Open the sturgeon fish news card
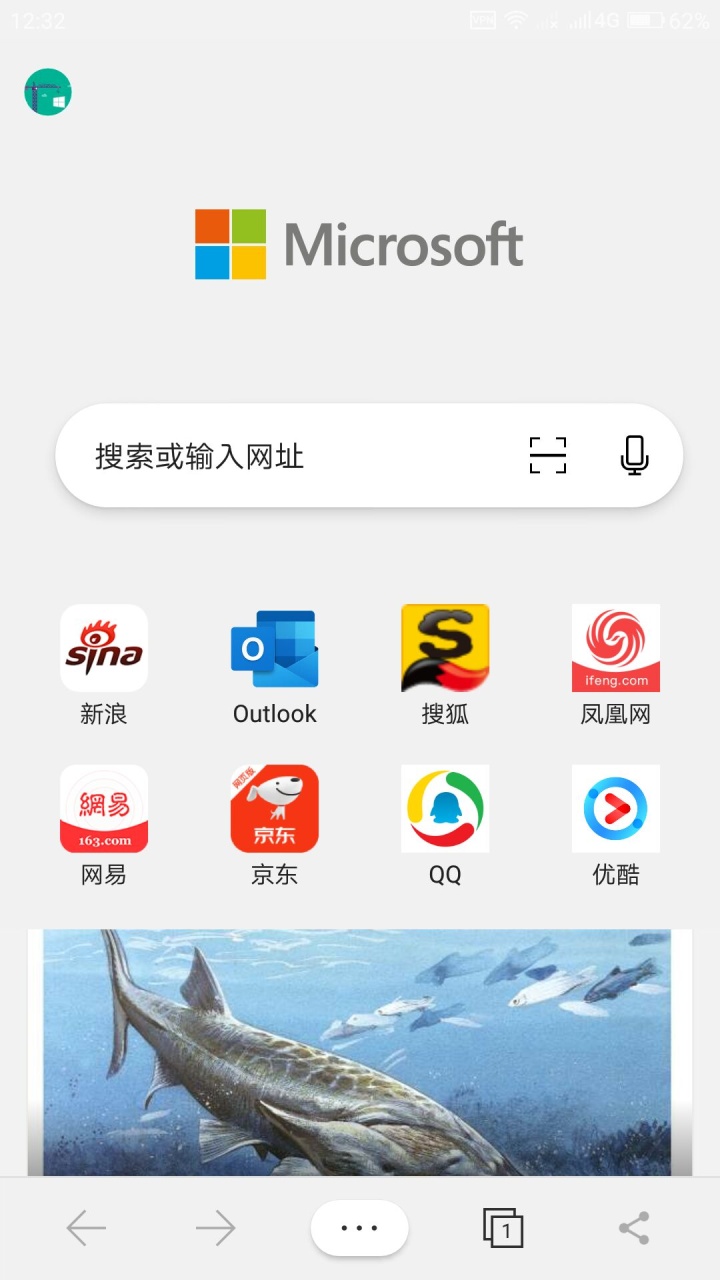This screenshot has width=720, height=1280. coord(360,1050)
